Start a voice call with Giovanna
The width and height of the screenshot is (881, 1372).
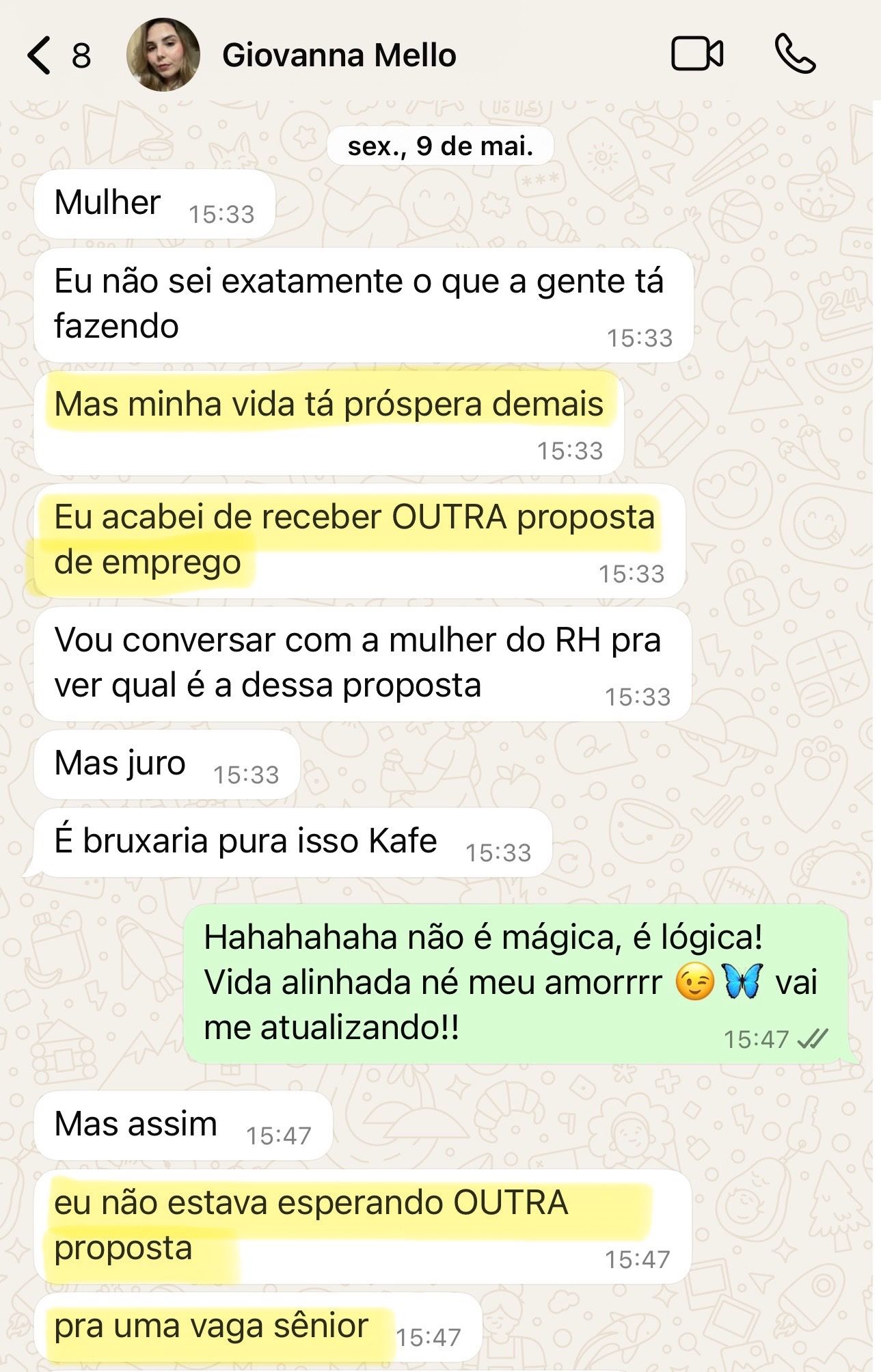pyautogui.click(x=795, y=55)
